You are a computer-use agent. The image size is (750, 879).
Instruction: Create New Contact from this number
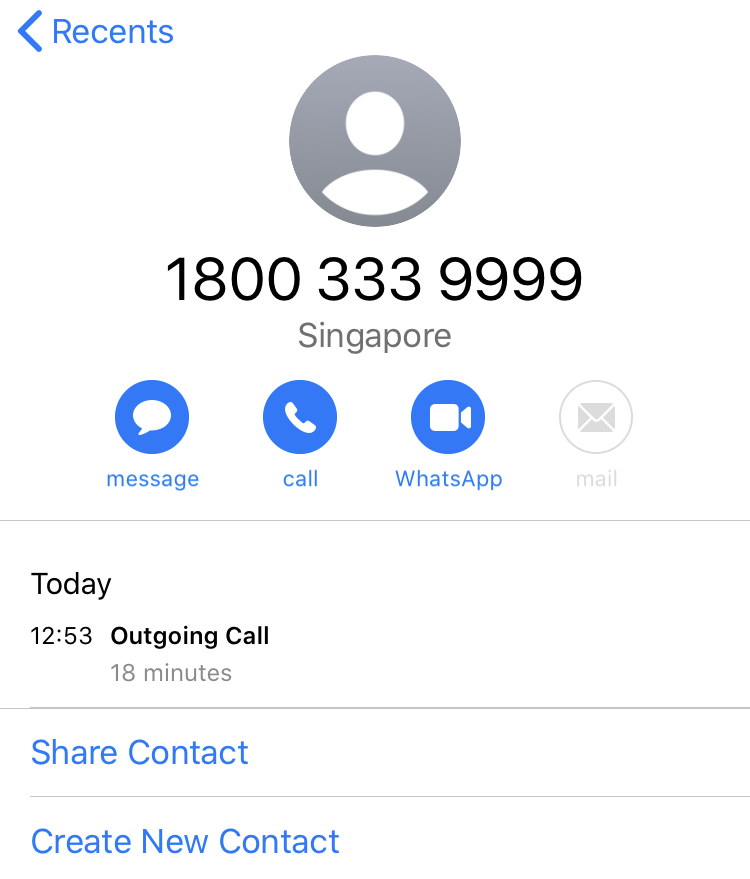click(x=186, y=841)
